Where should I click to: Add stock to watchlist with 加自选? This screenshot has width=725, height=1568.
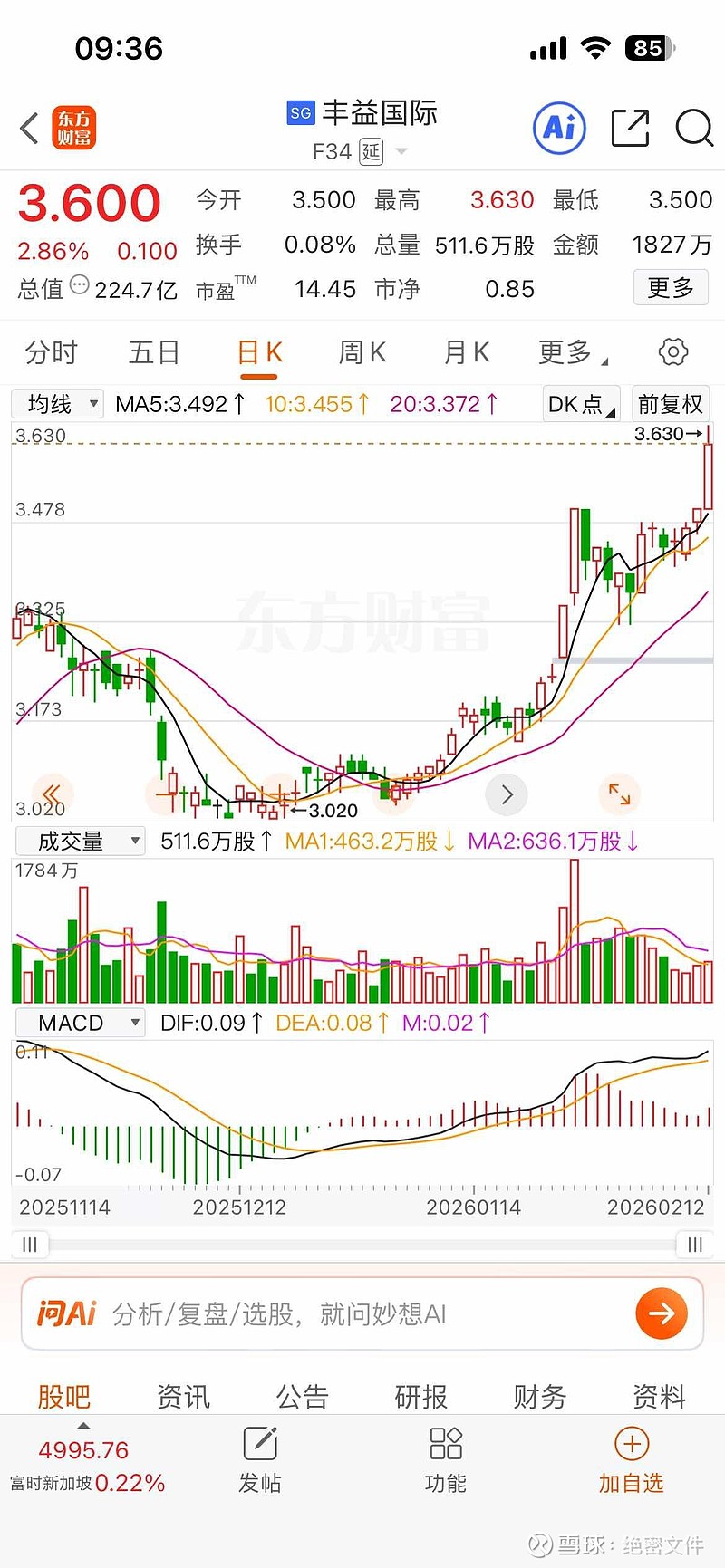[632, 1458]
